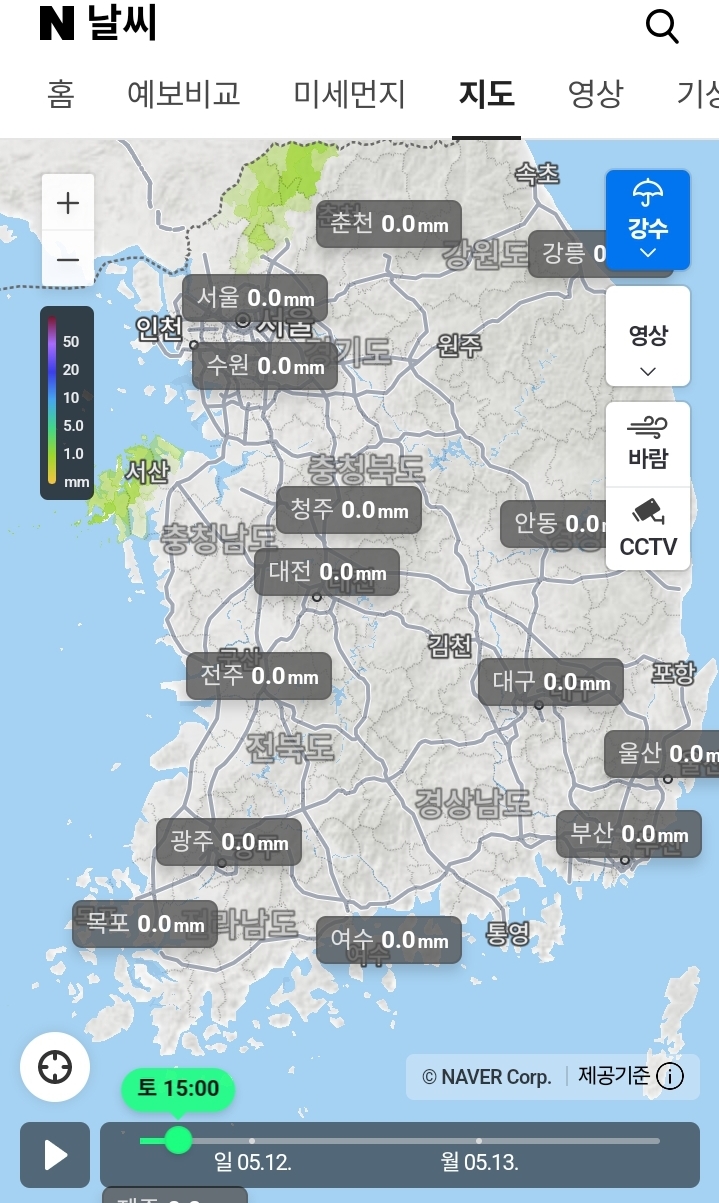This screenshot has width=719, height=1203.
Task: Play the precipitation forecast animation
Action: coord(56,1156)
